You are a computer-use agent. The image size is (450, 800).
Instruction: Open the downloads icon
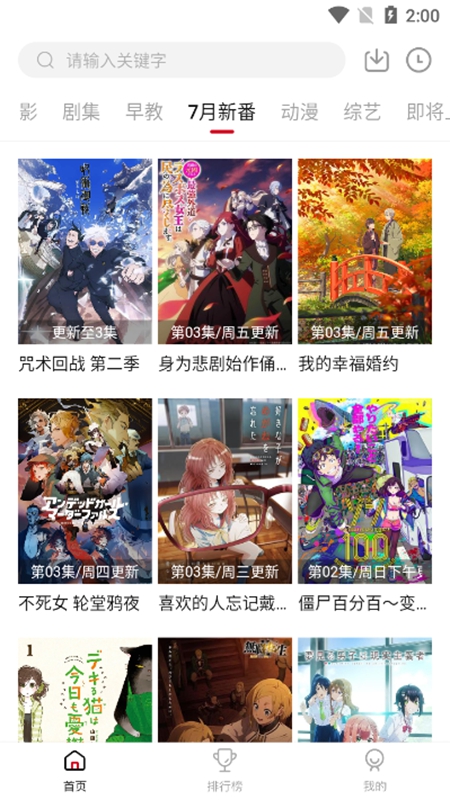(377, 60)
